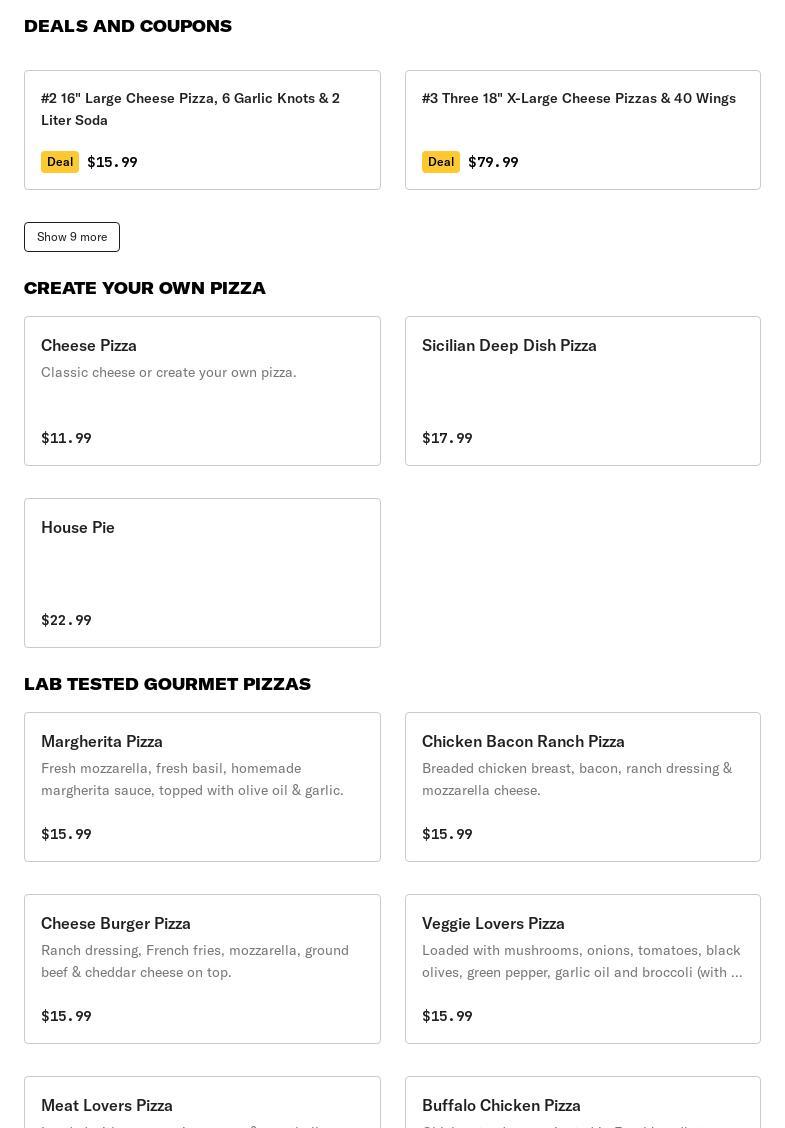Expand deals with Show 9 more
The image size is (785, 1128).
[72, 237]
